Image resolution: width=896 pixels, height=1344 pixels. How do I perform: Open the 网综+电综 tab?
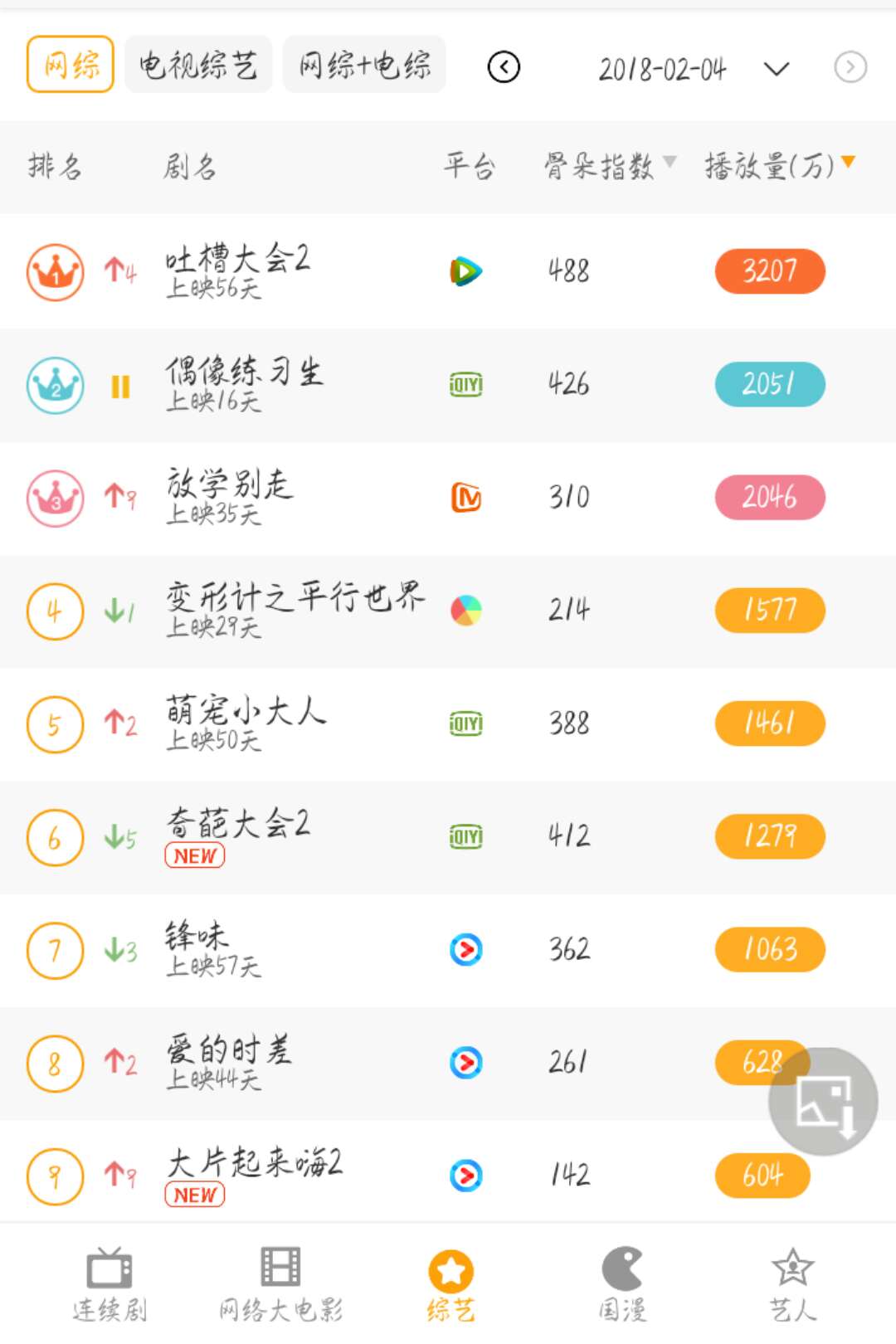(363, 64)
